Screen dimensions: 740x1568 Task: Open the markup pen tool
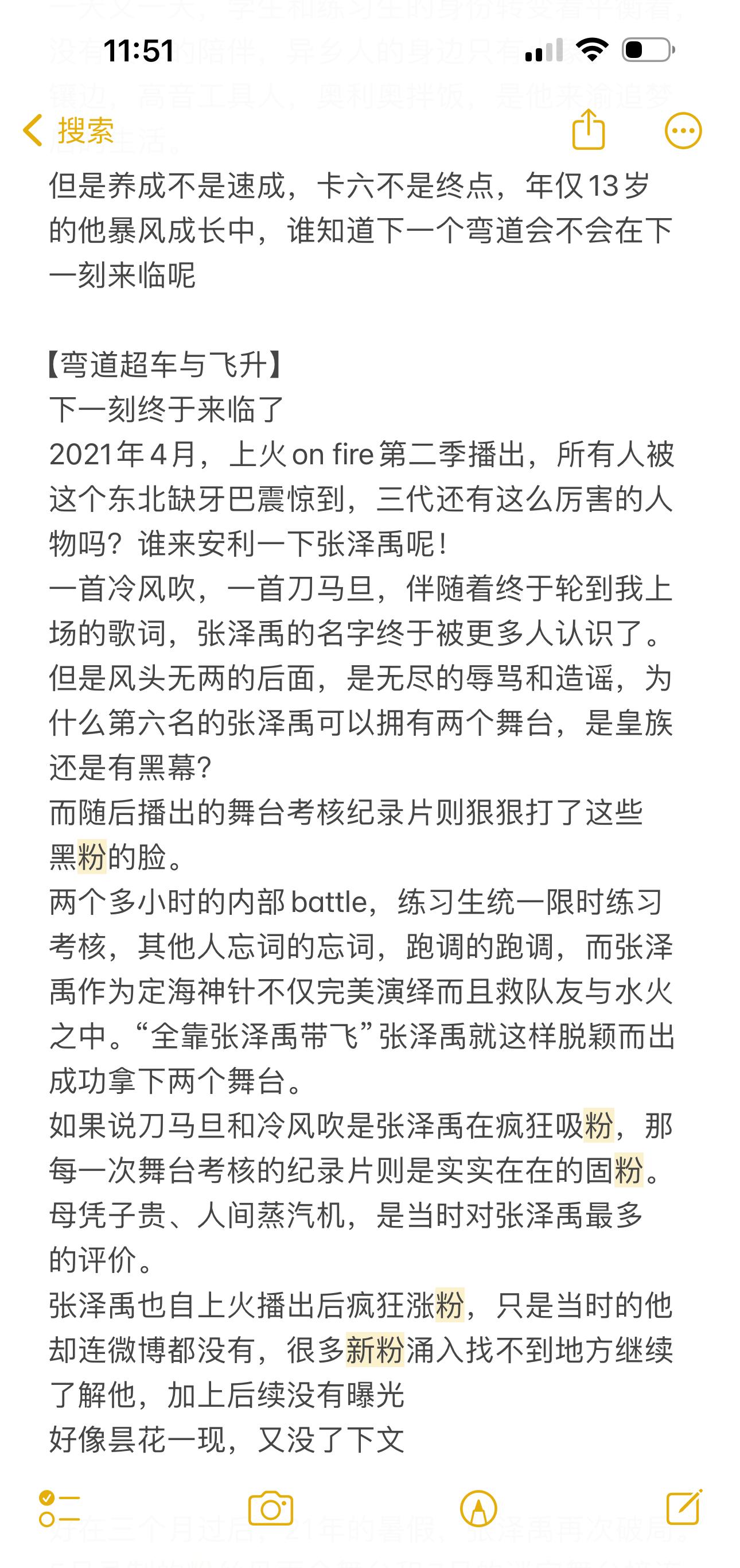pos(478,1508)
